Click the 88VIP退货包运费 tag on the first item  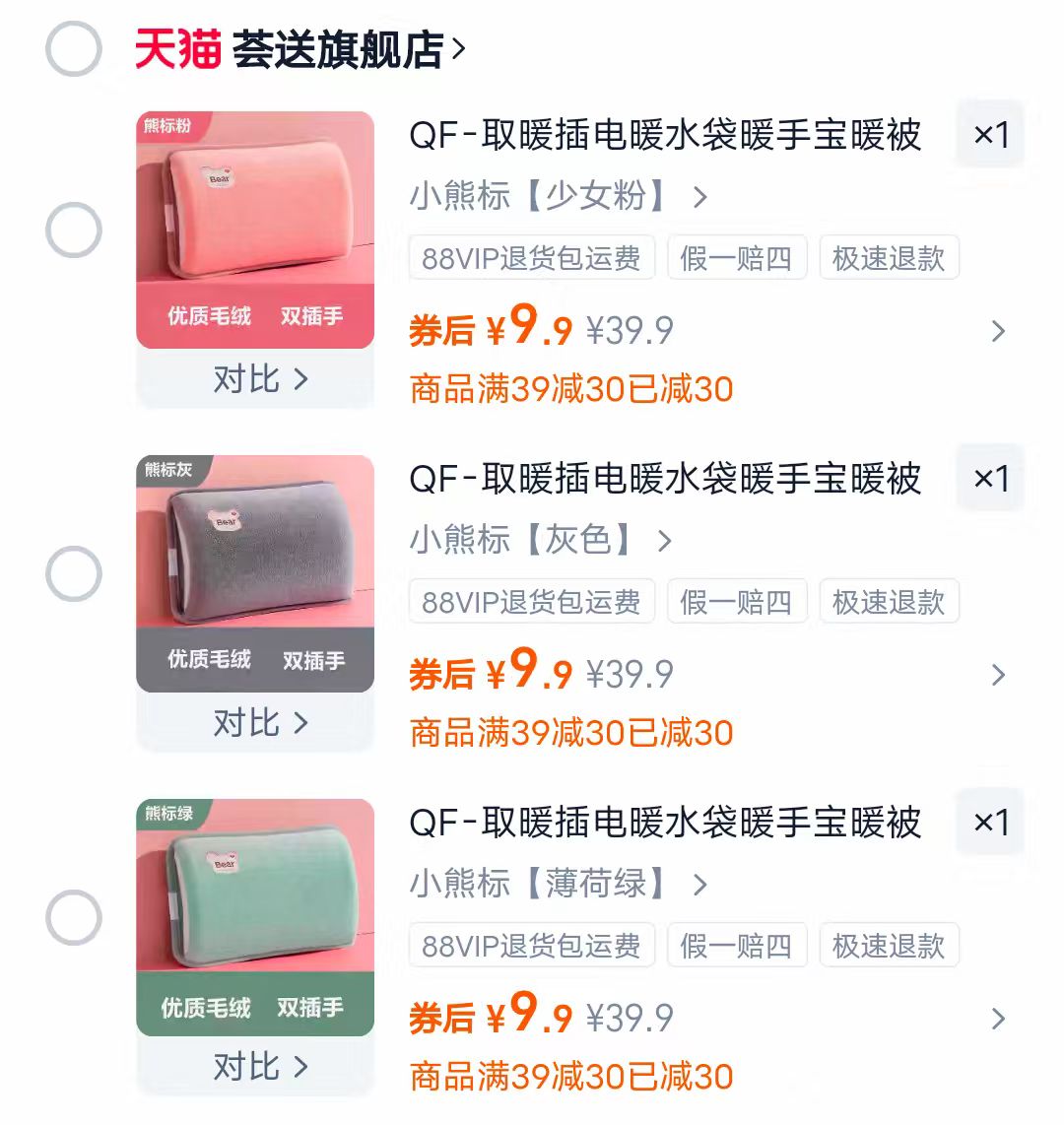(531, 258)
